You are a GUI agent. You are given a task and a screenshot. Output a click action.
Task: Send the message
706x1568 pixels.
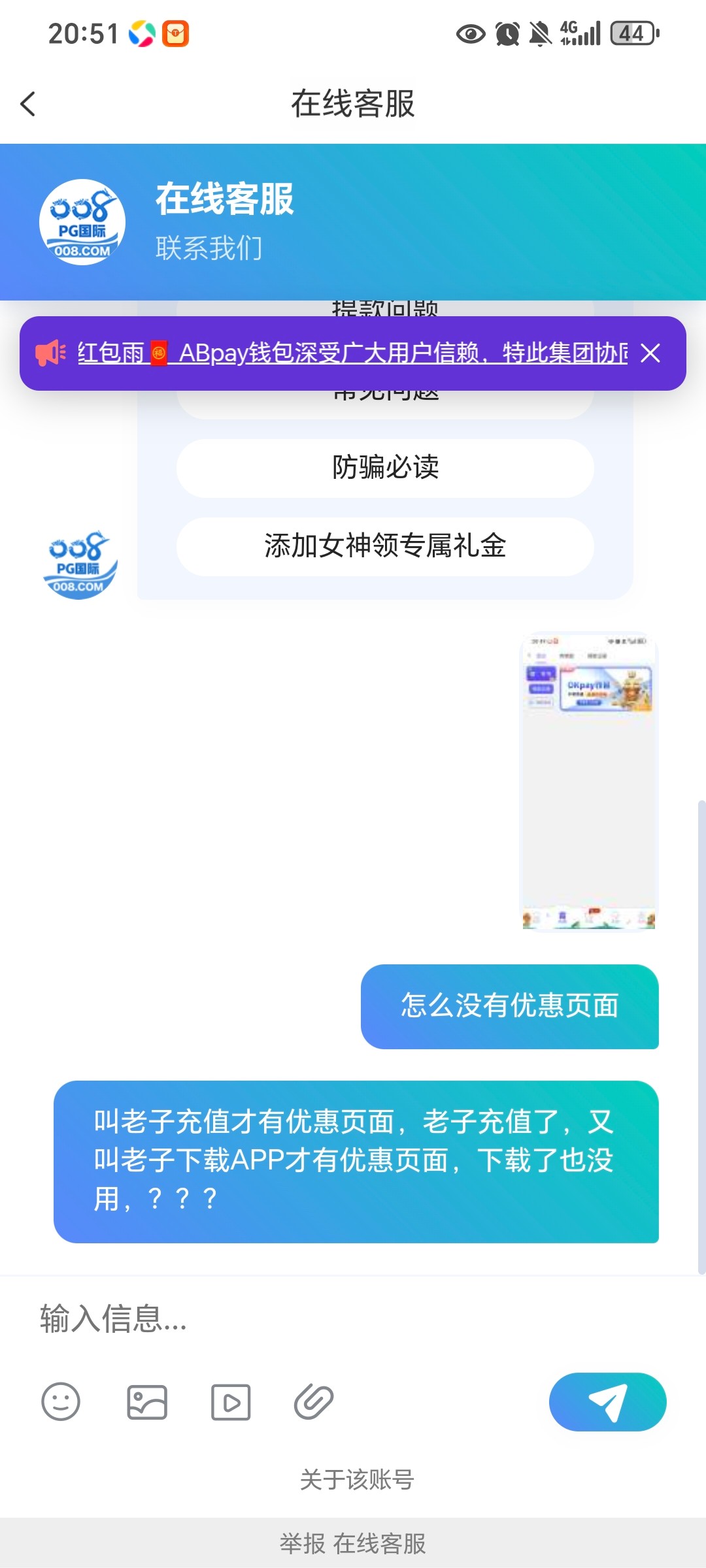pos(607,1402)
